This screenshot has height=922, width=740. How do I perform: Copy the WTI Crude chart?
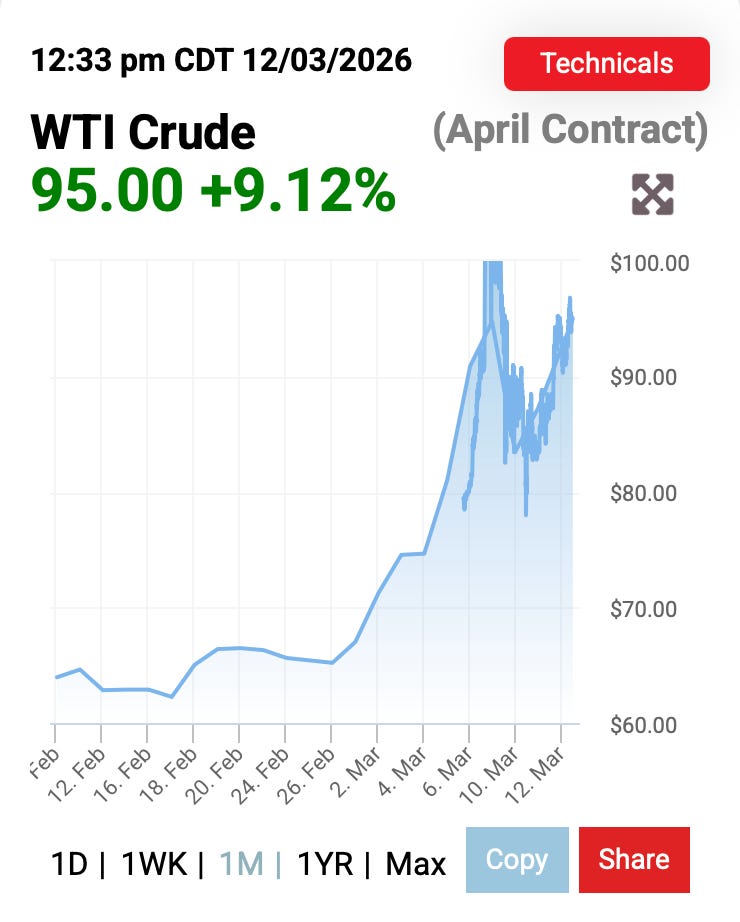517,860
